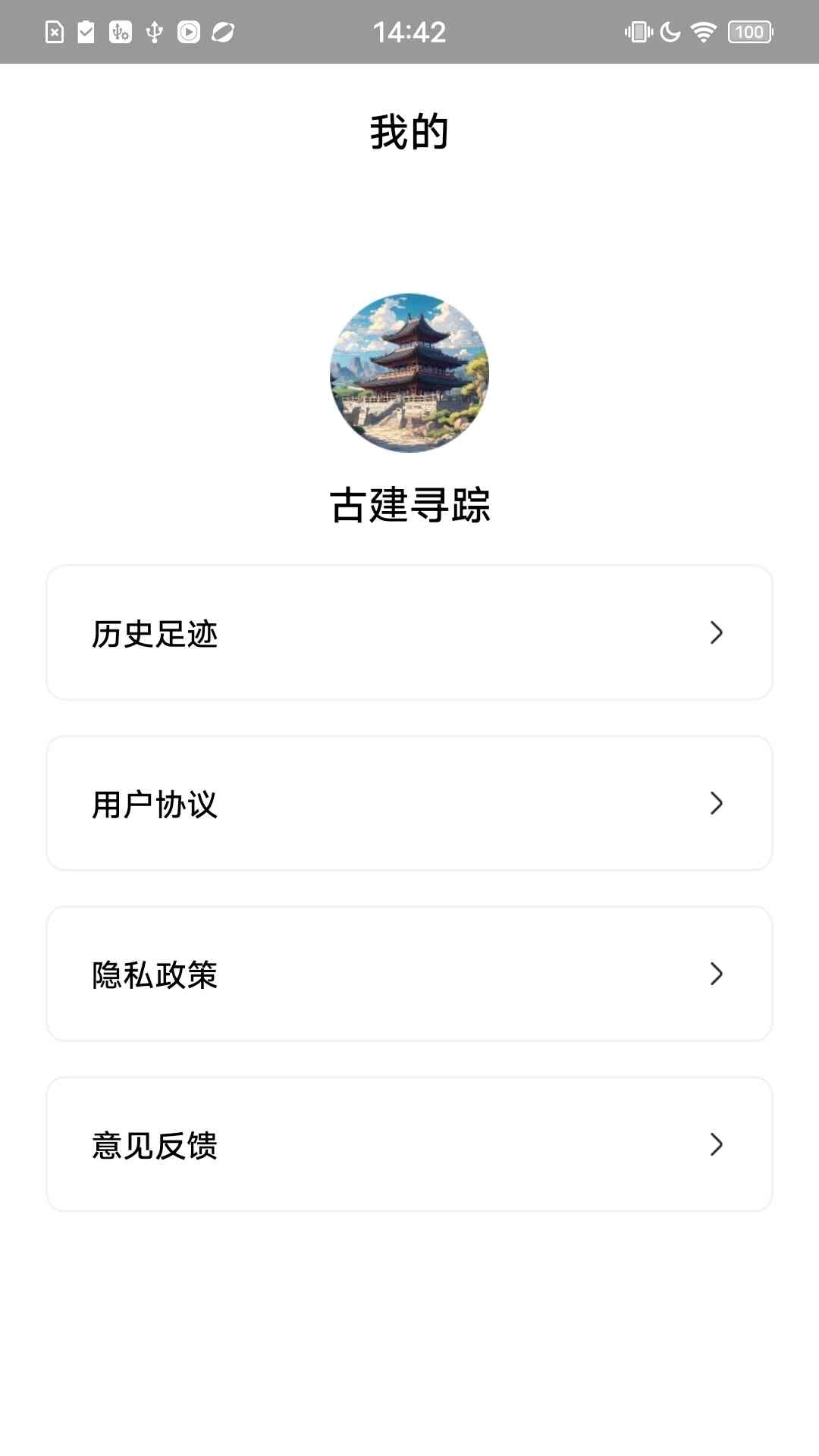Viewport: 819px width, 1456px height.
Task: View the 隐私政策 privacy policy
Action: coord(409,973)
